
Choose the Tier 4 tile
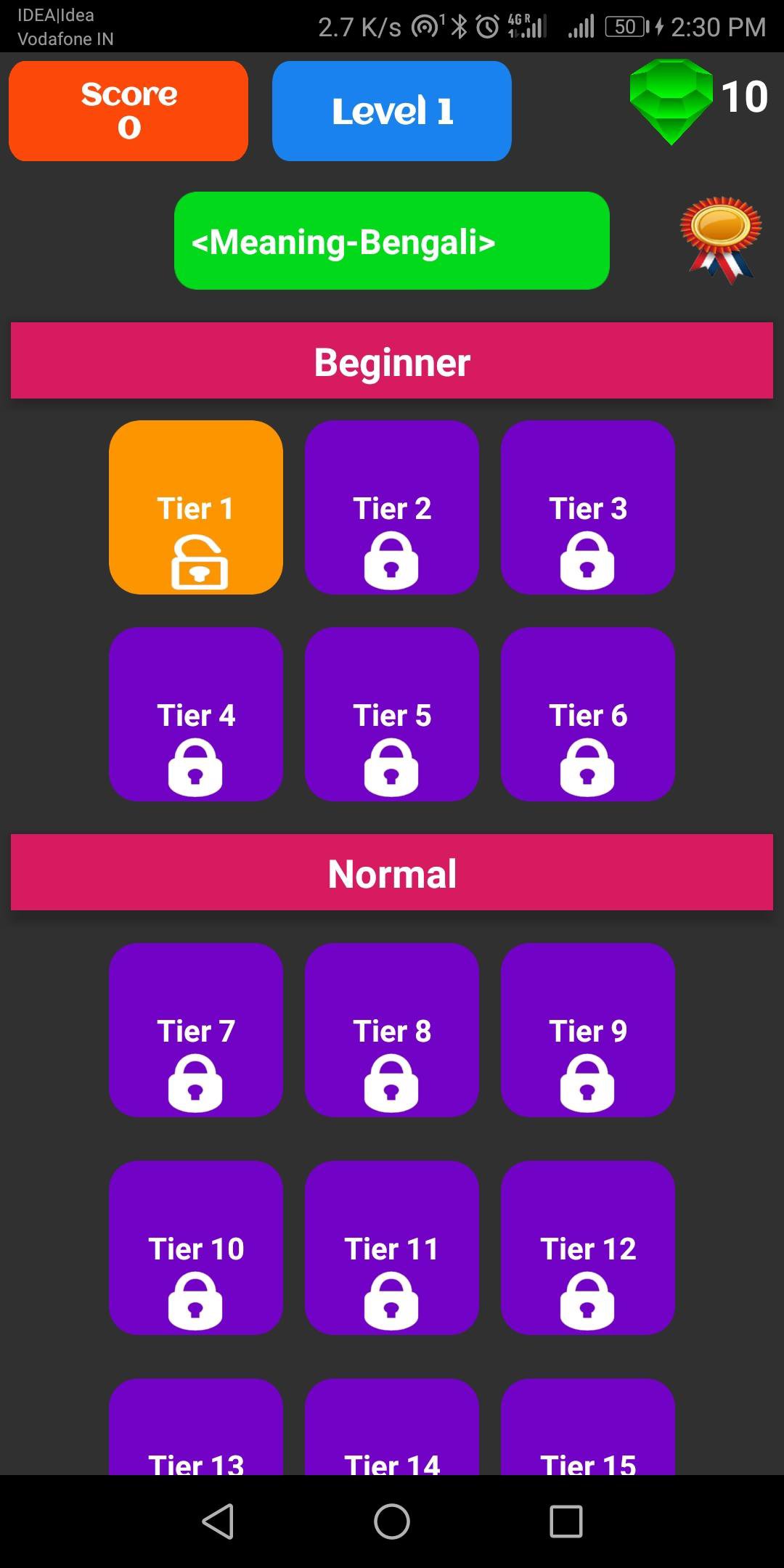(196, 714)
